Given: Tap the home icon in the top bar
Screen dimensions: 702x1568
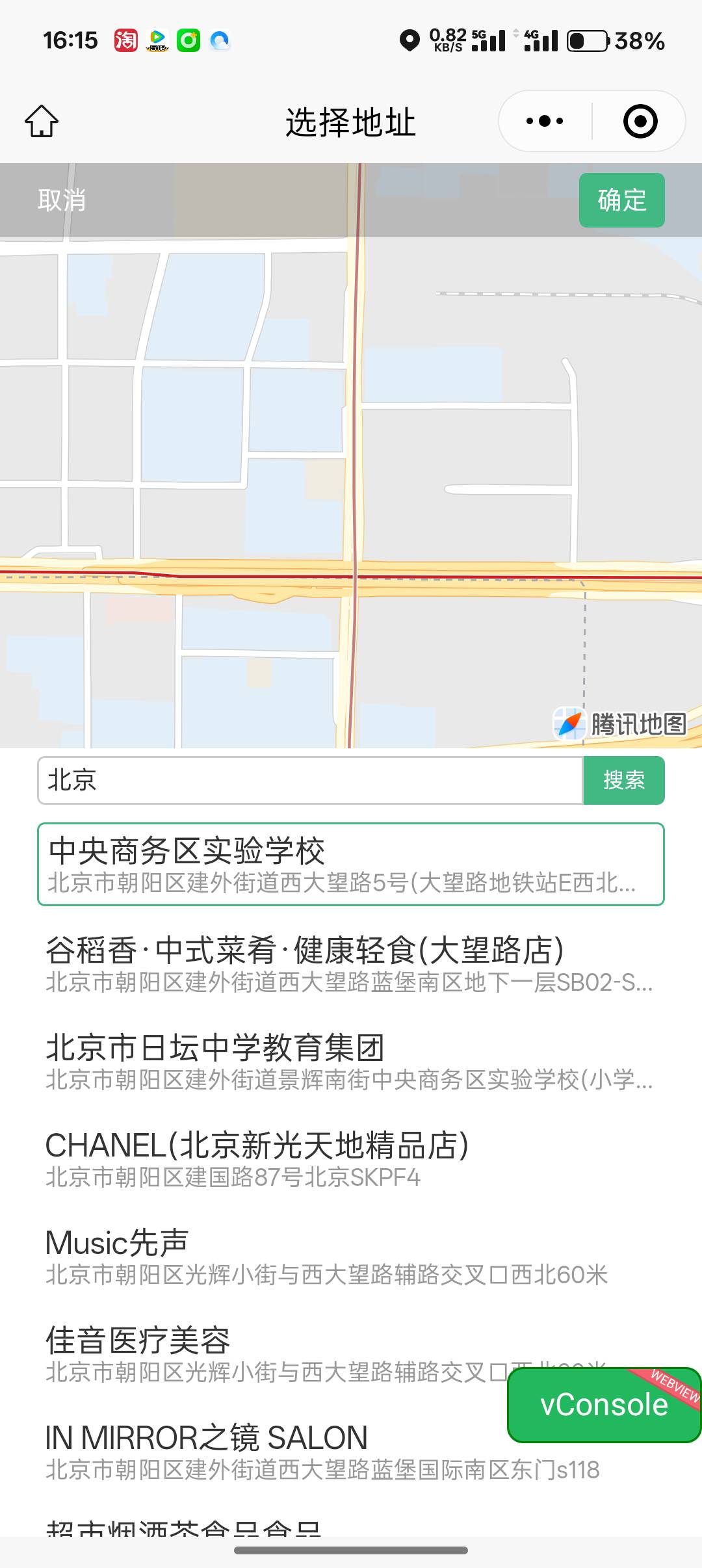Looking at the screenshot, I should tap(42, 121).
